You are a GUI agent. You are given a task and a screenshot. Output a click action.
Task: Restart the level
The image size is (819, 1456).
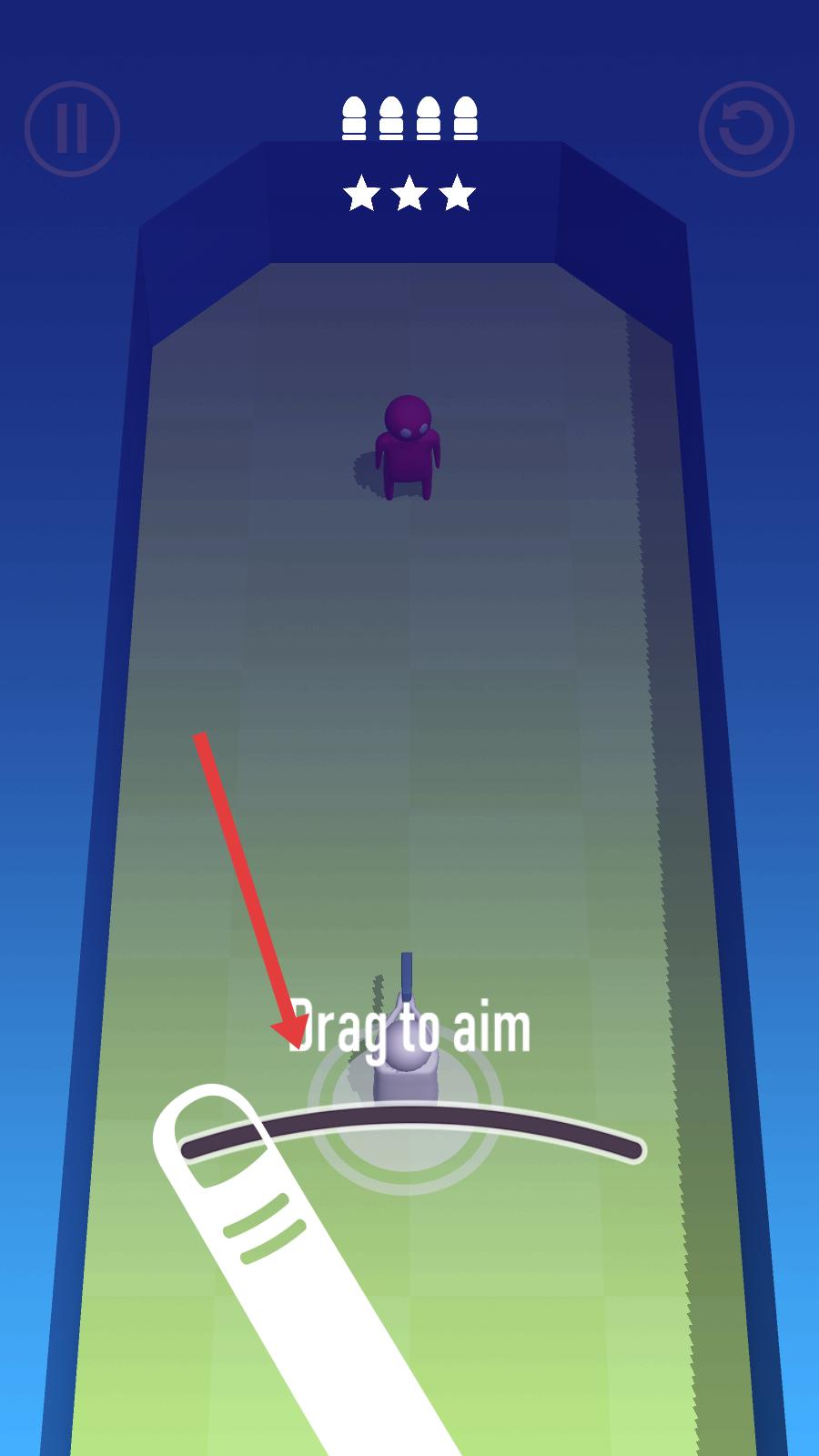[x=746, y=129]
